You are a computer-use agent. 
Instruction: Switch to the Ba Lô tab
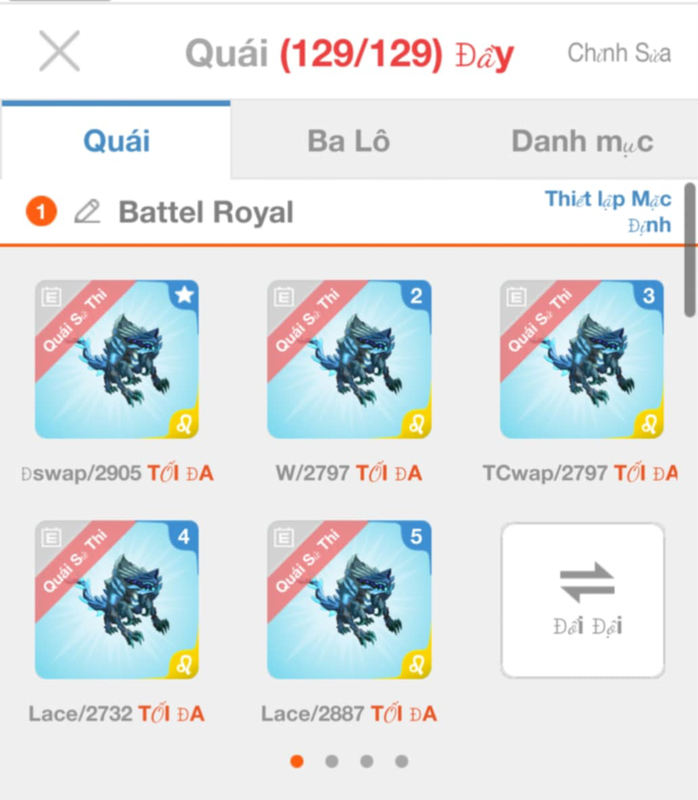click(x=346, y=141)
